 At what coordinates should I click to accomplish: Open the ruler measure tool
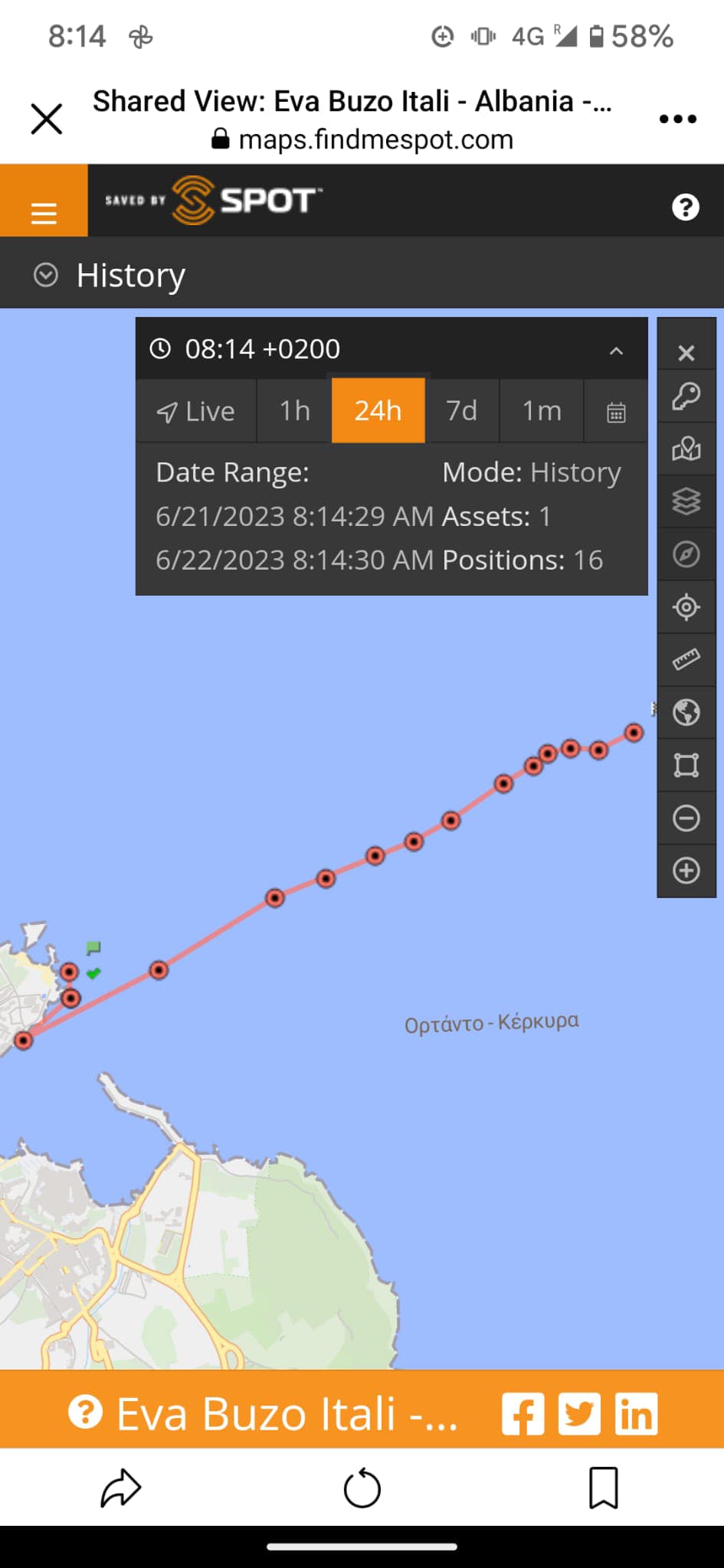[686, 659]
